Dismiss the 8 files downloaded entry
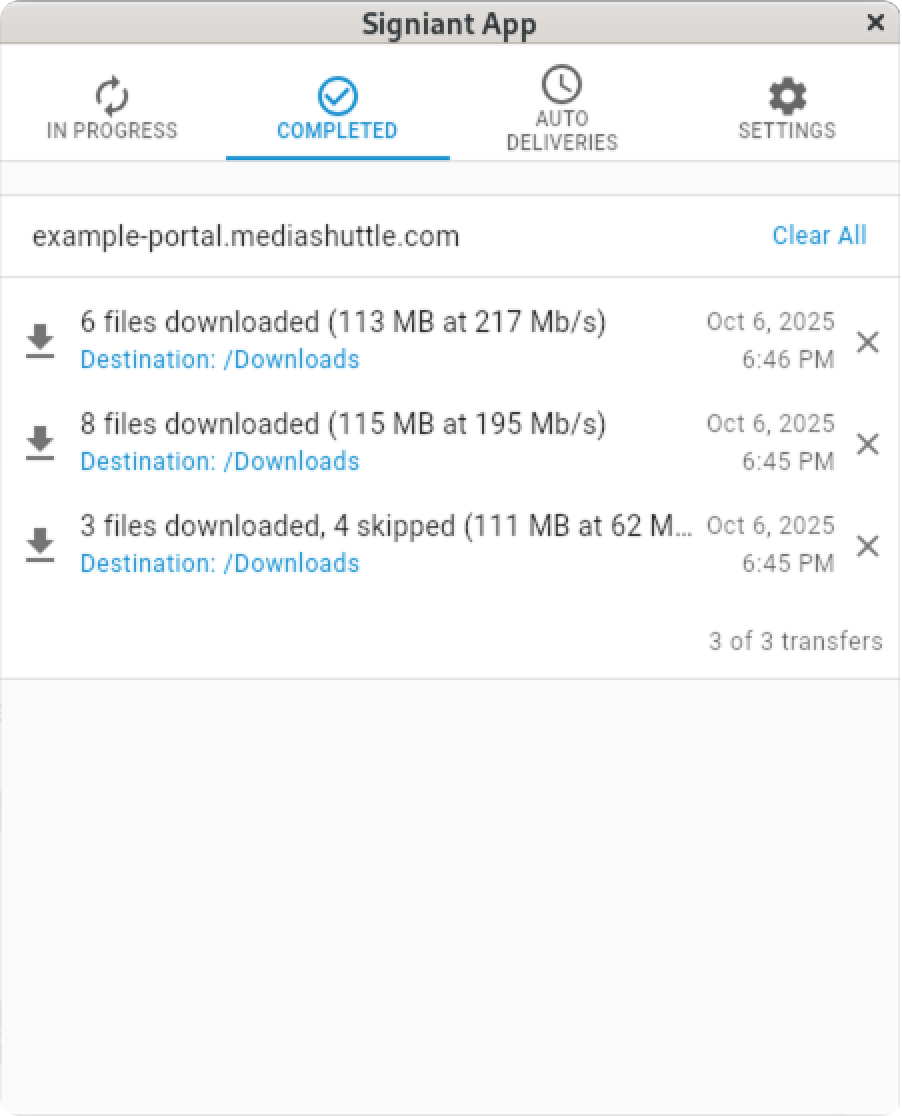This screenshot has height=1116, width=902. (x=868, y=443)
